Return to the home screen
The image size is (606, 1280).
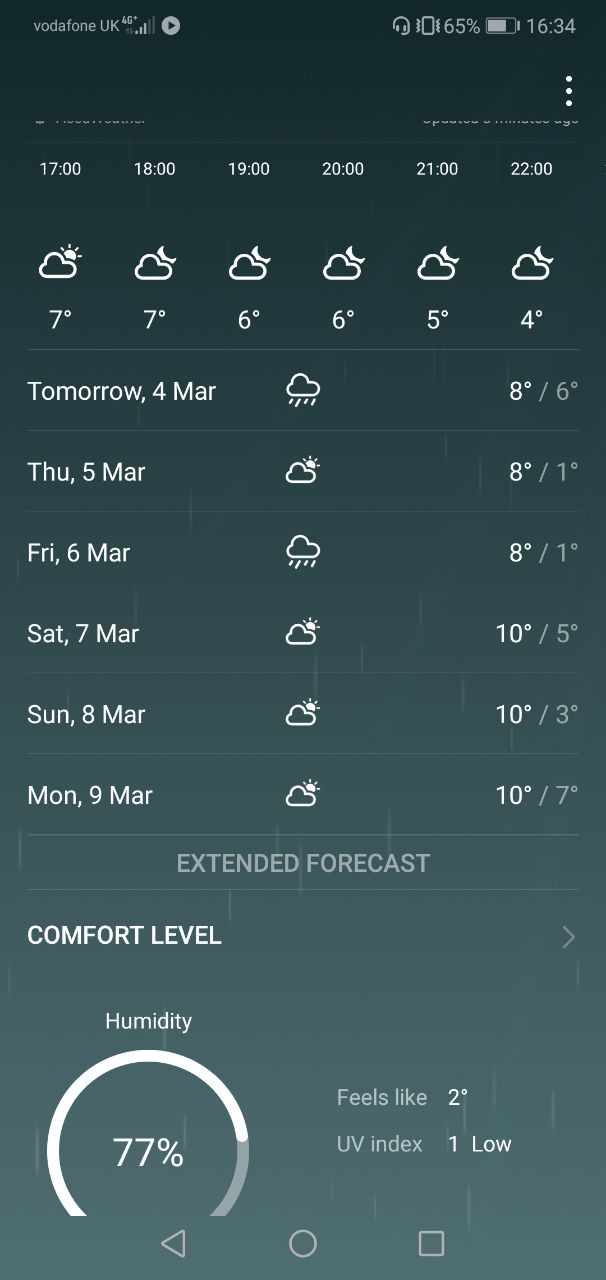(x=303, y=1243)
